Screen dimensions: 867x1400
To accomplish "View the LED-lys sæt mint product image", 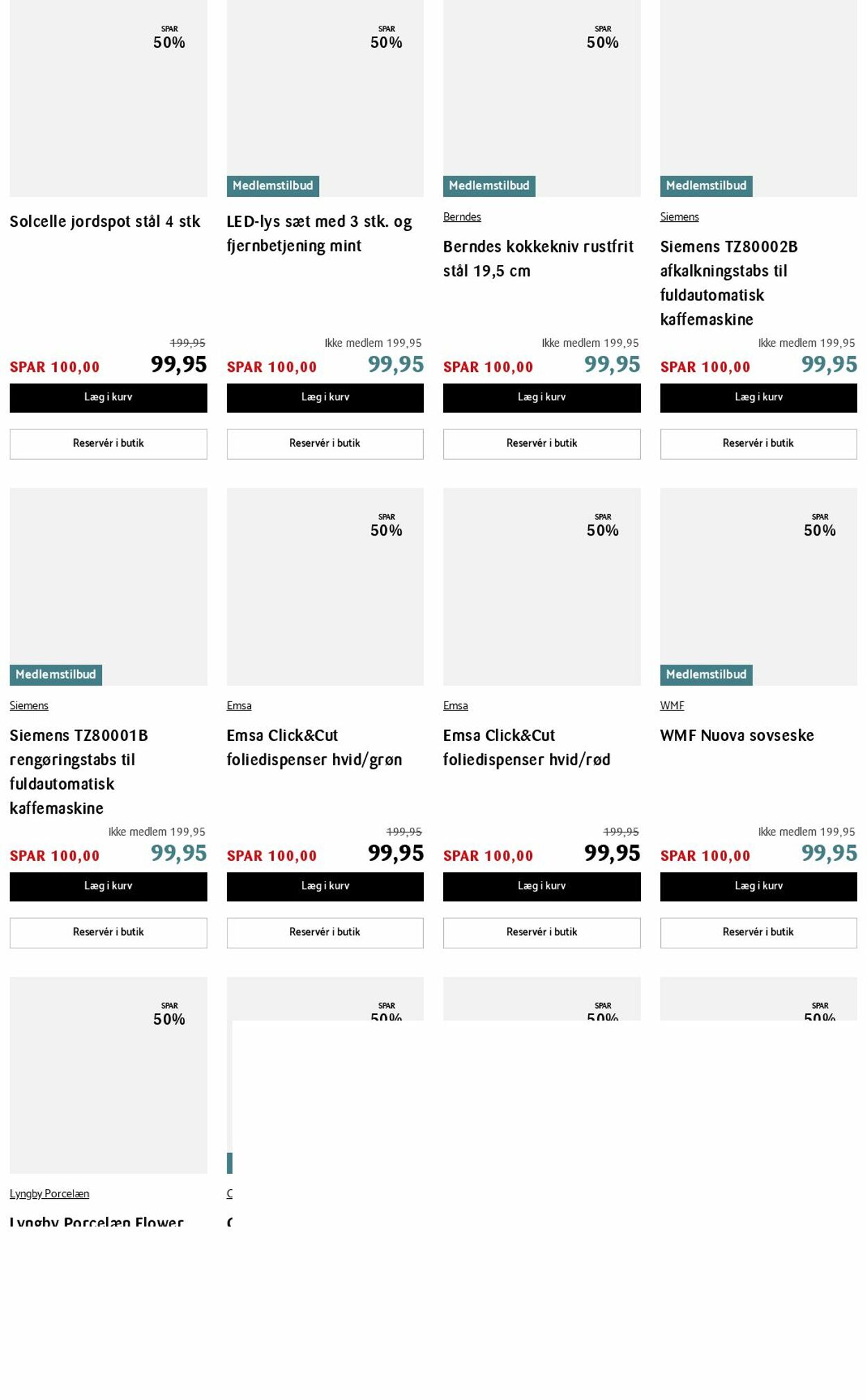I will pyautogui.click(x=325, y=98).
